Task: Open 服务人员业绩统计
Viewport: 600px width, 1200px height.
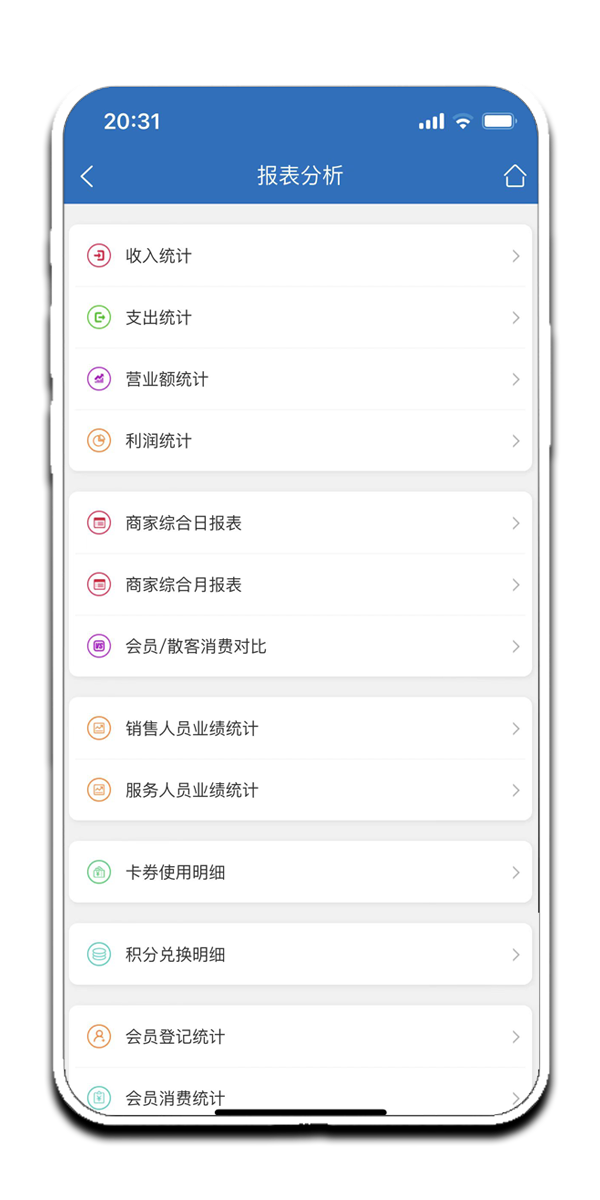Action: [300, 791]
